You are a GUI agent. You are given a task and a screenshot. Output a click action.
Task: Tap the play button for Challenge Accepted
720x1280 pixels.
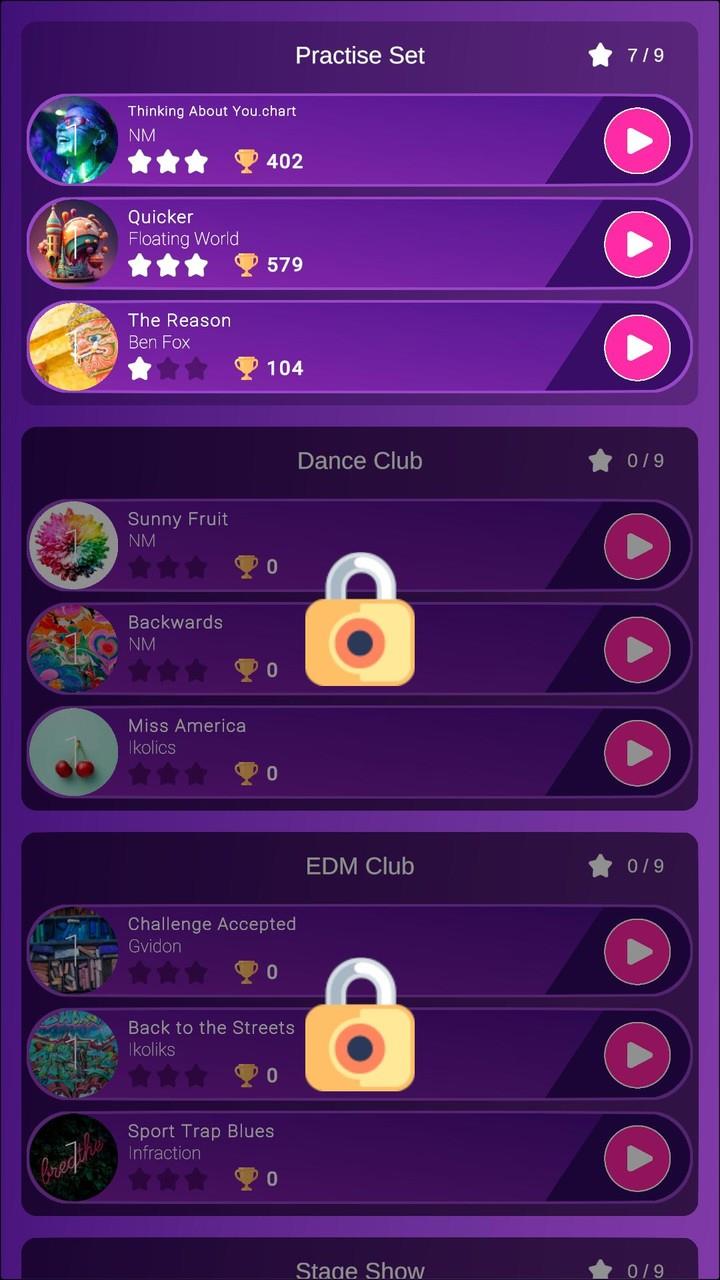click(x=637, y=951)
